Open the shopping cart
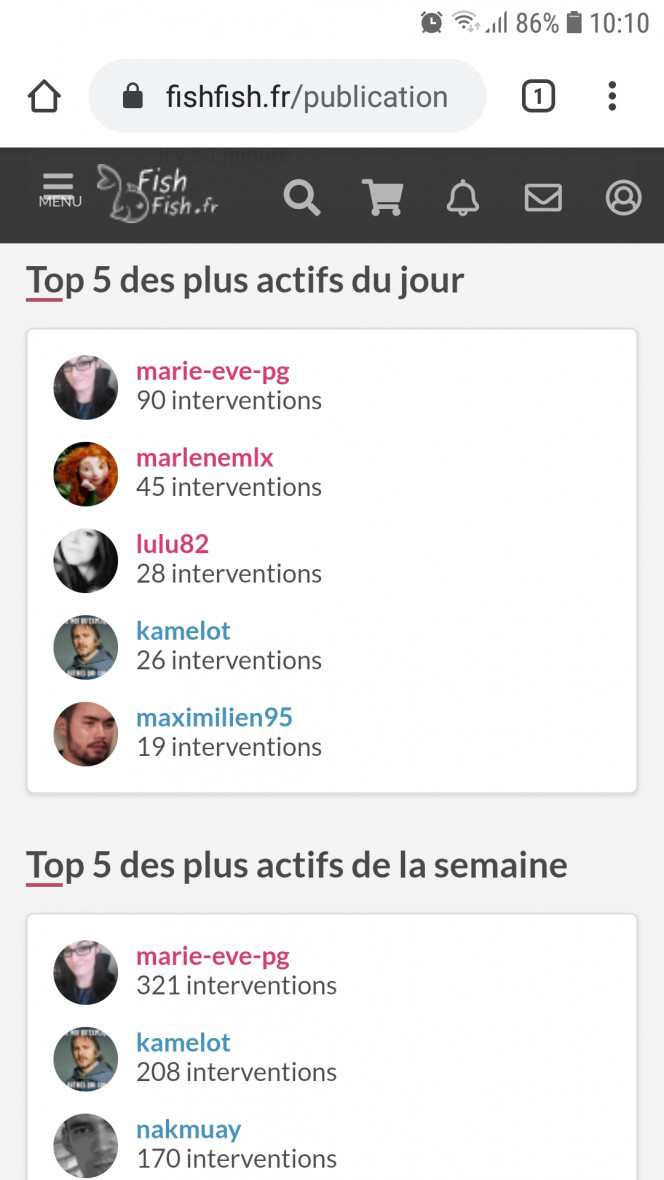This screenshot has width=664, height=1180. pos(382,198)
